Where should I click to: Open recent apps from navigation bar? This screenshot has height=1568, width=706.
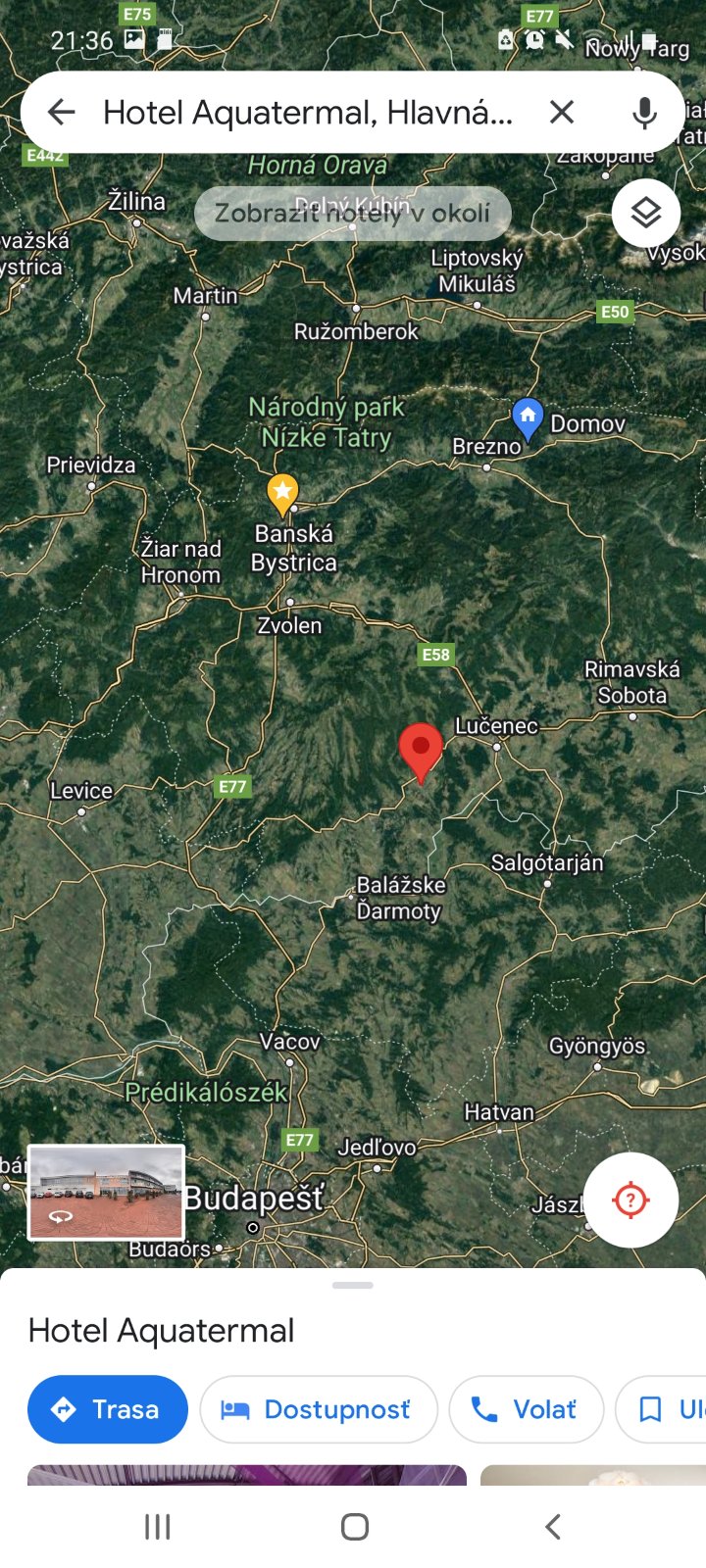[158, 1526]
